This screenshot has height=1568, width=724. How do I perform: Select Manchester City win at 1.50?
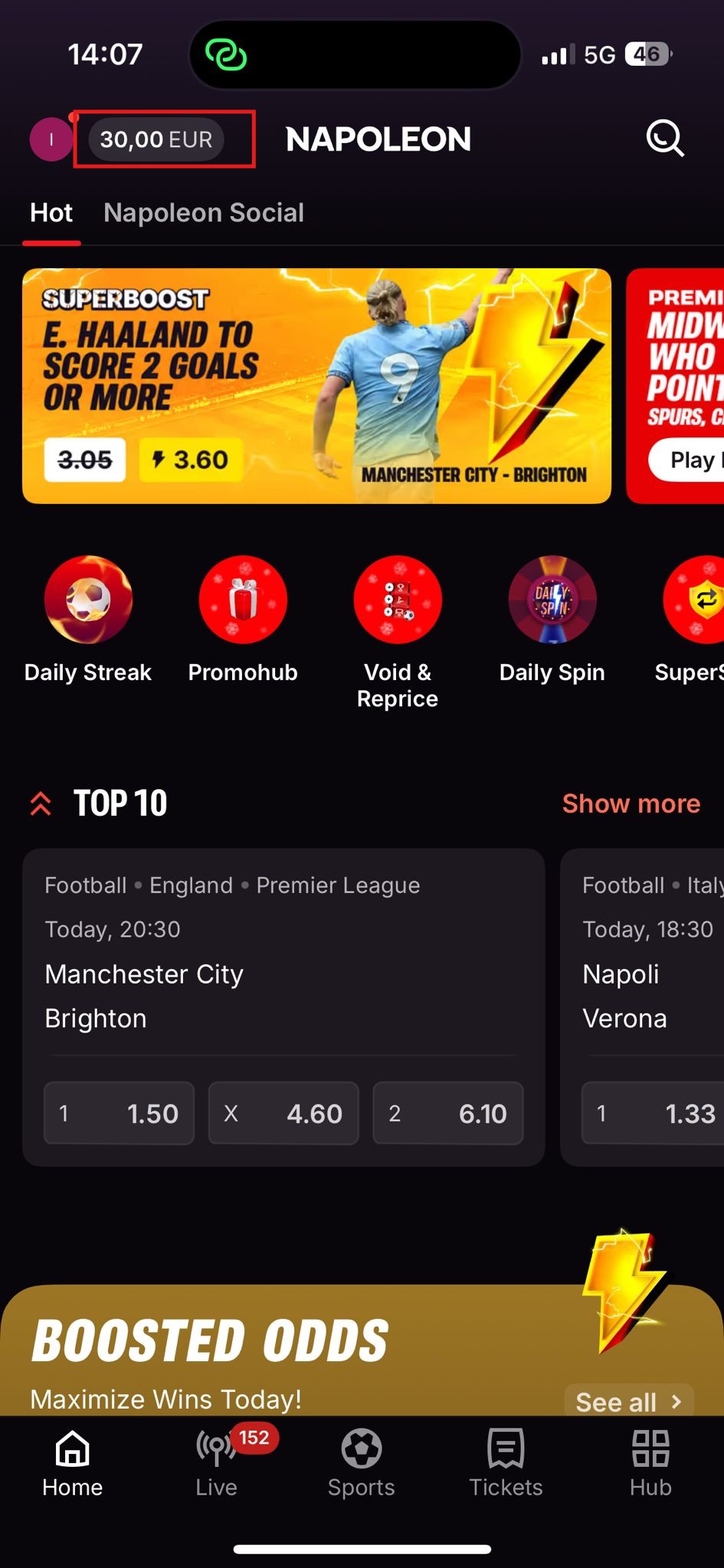tap(119, 1113)
